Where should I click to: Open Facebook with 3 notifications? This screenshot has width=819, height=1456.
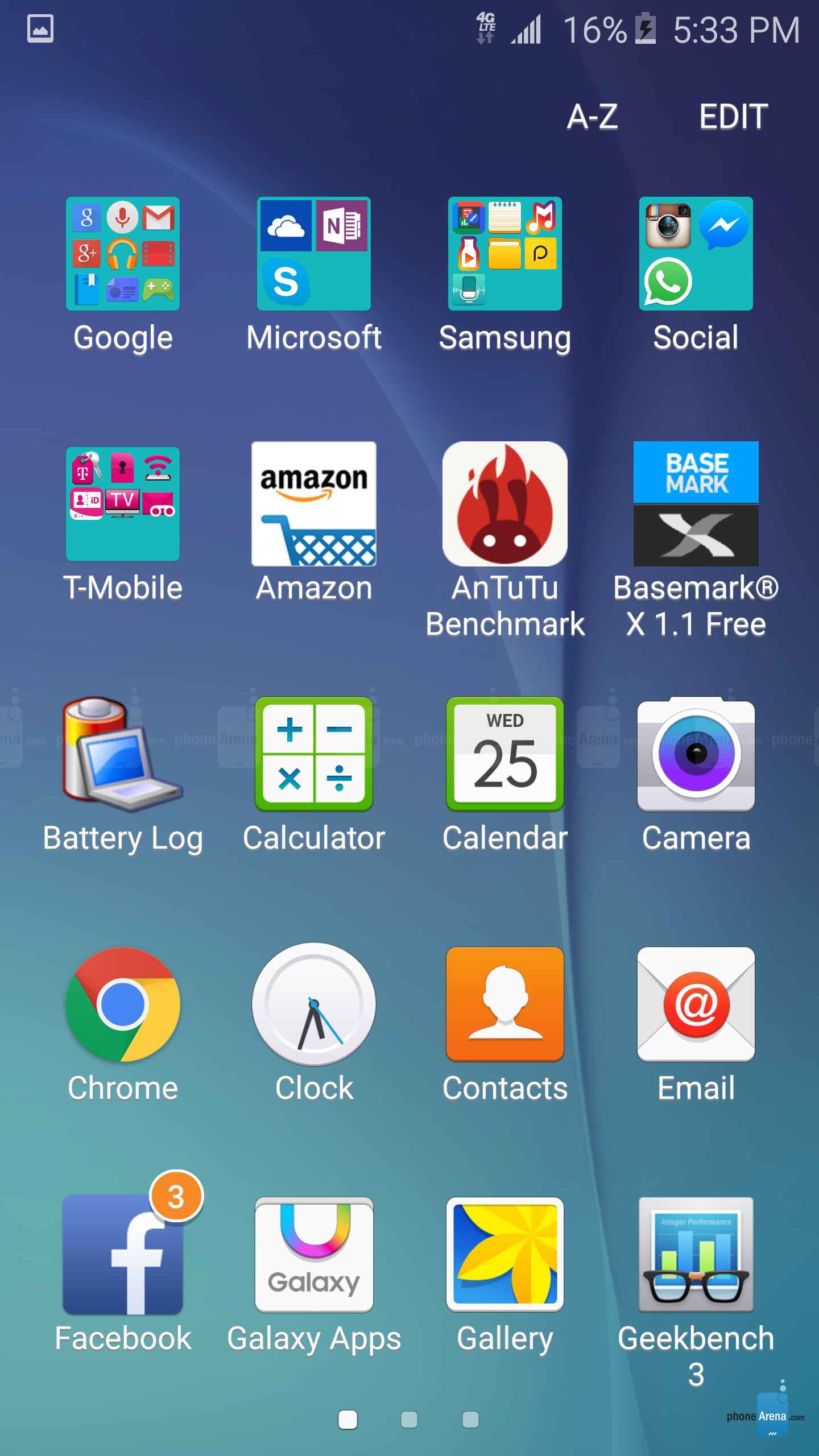click(x=123, y=1255)
